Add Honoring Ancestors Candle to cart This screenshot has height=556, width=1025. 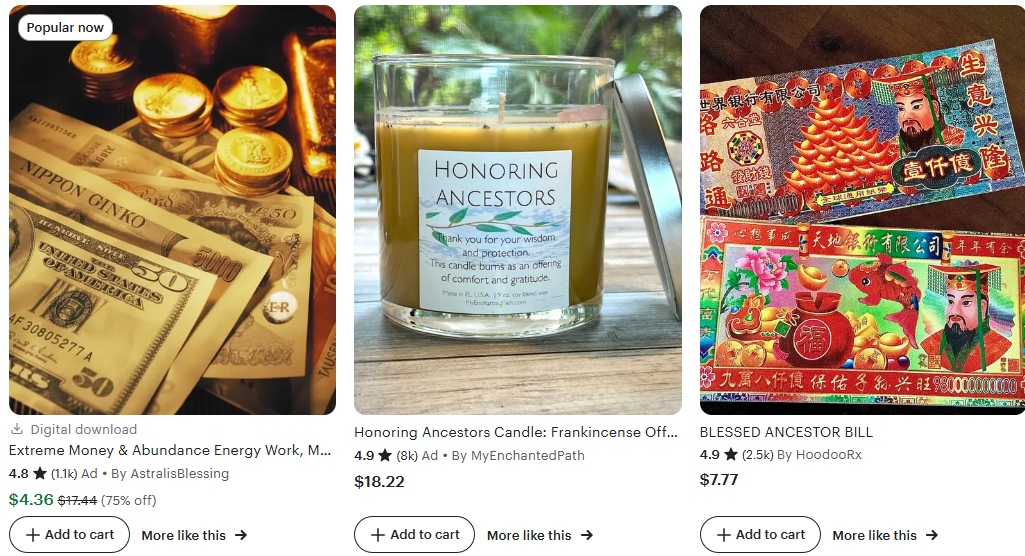(415, 535)
